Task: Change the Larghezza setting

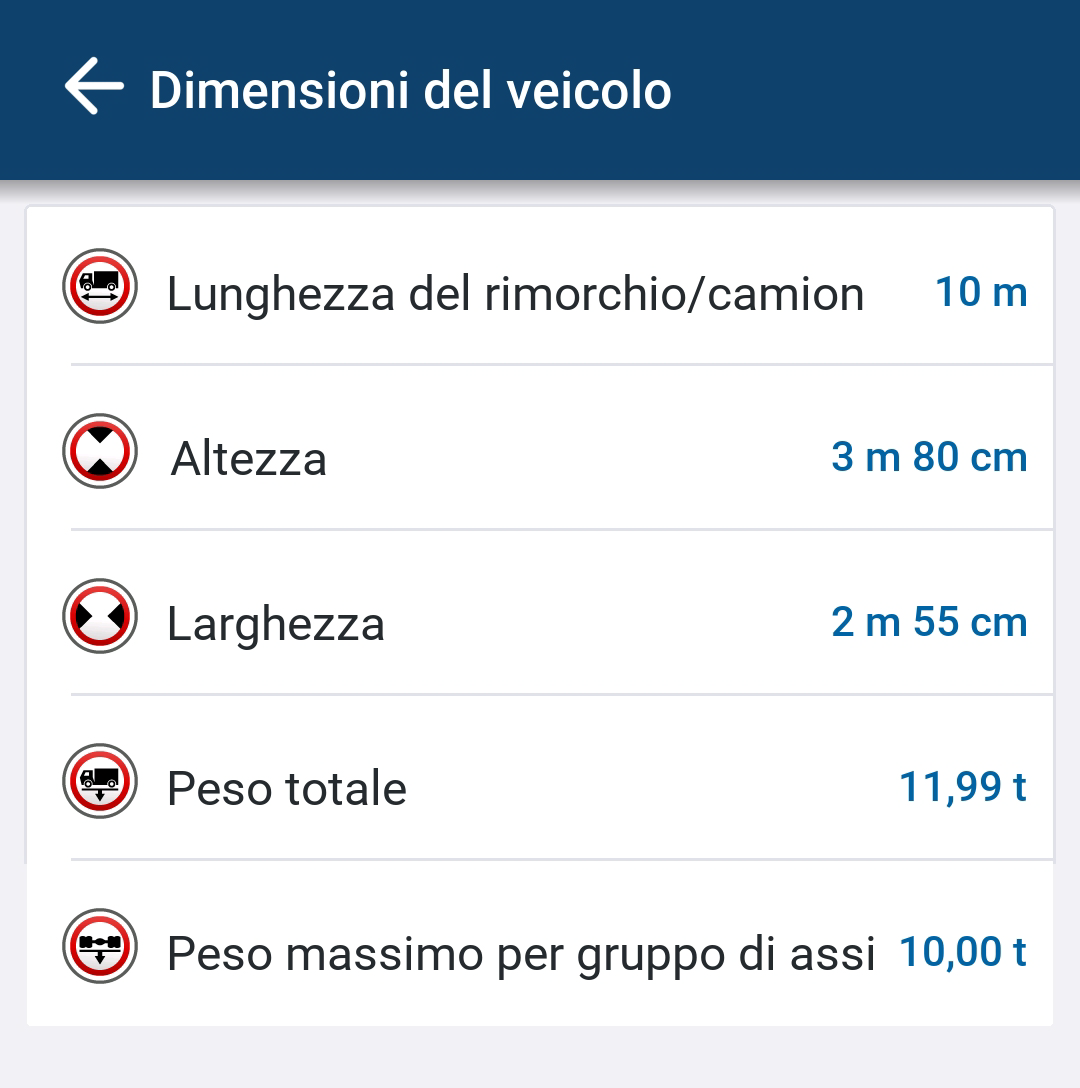Action: (540, 623)
